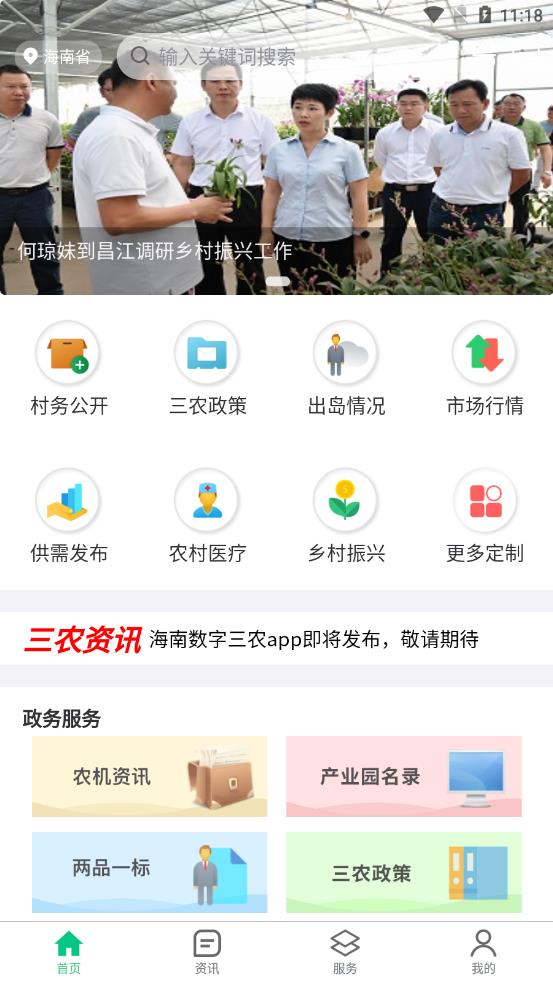
Task: Open 农村医疗
Action: (x=208, y=517)
